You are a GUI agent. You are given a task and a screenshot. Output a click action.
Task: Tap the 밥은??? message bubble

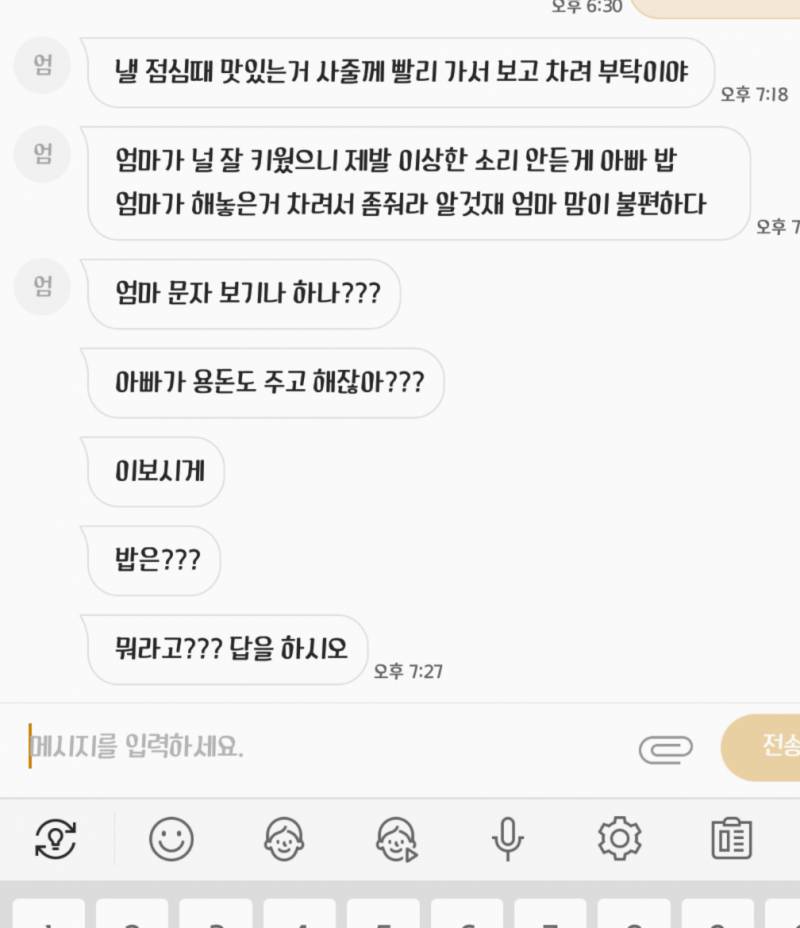tap(152, 561)
